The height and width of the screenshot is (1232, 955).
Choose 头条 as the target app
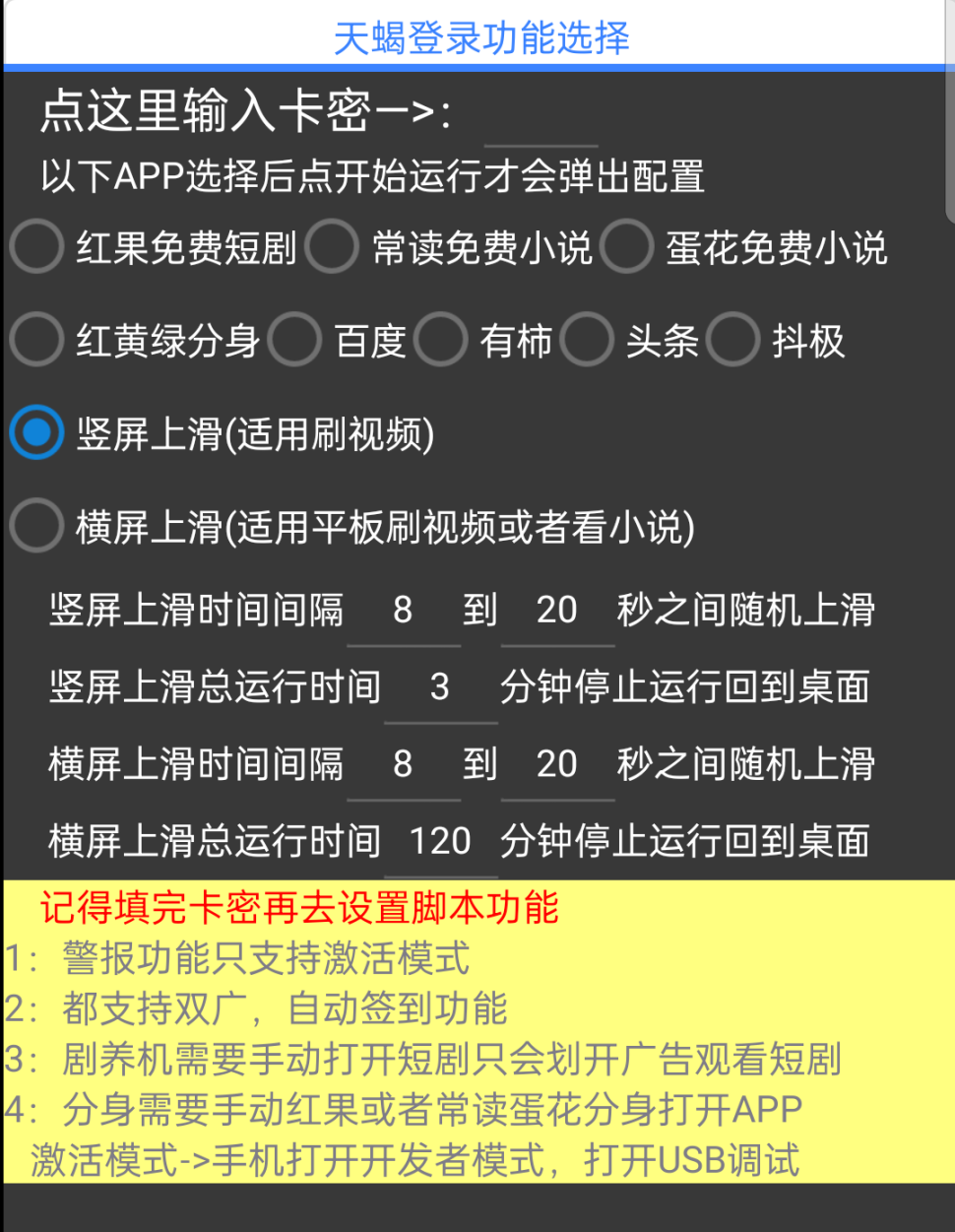[587, 340]
